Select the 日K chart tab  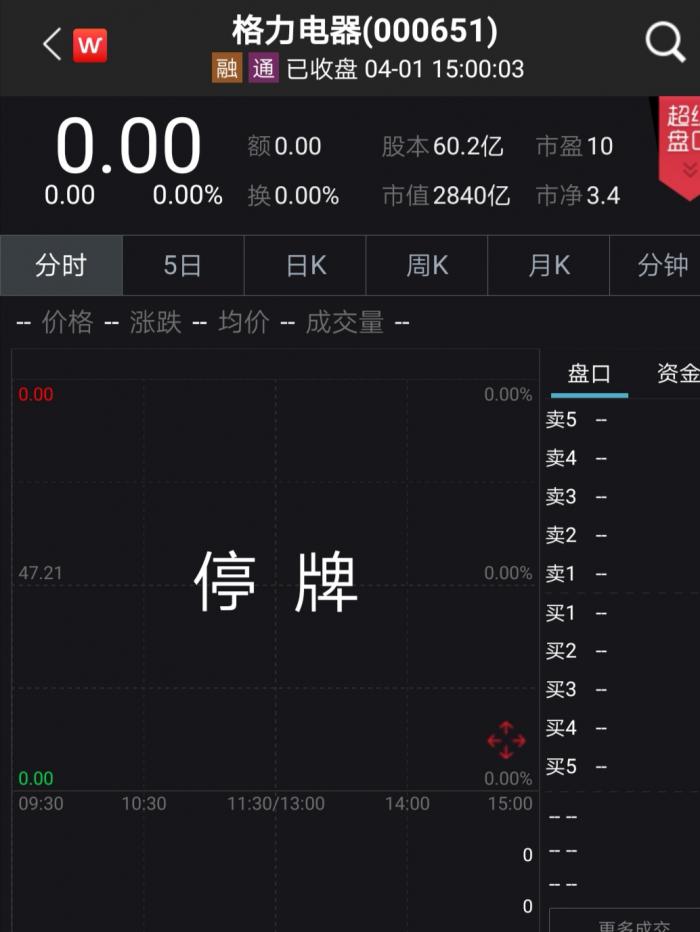pyautogui.click(x=306, y=266)
